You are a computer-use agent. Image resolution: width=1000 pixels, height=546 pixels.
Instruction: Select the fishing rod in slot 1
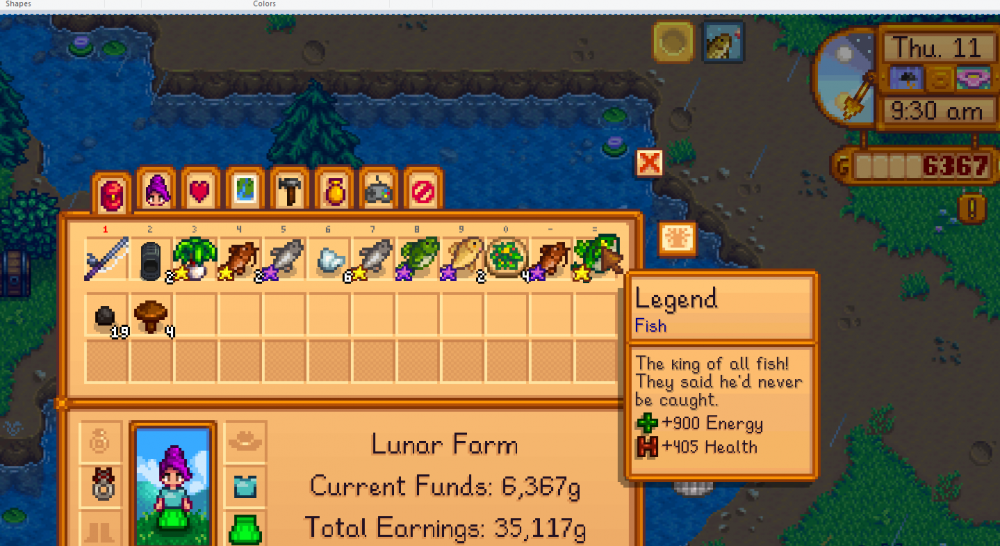105,260
